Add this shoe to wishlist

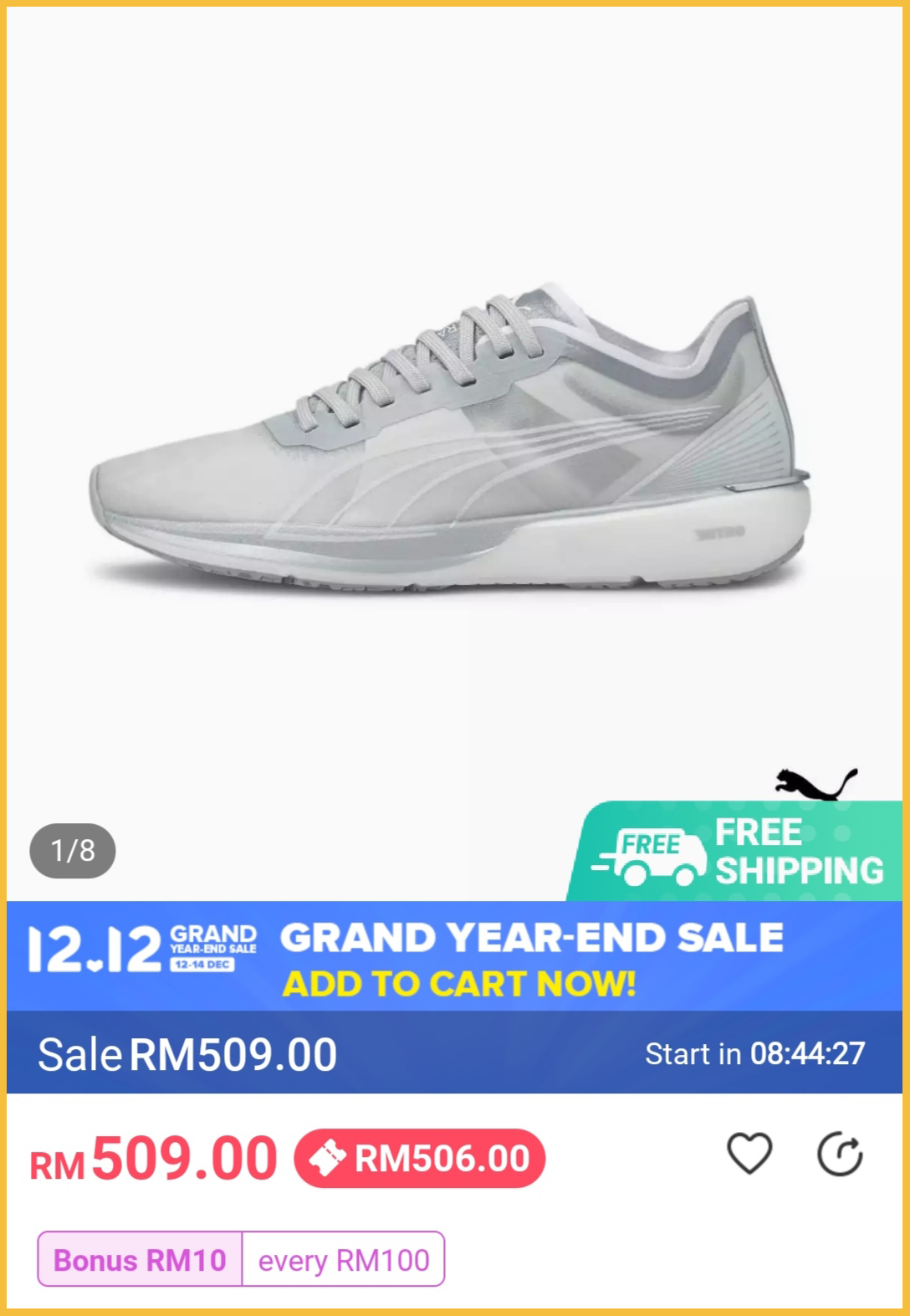(x=749, y=1155)
